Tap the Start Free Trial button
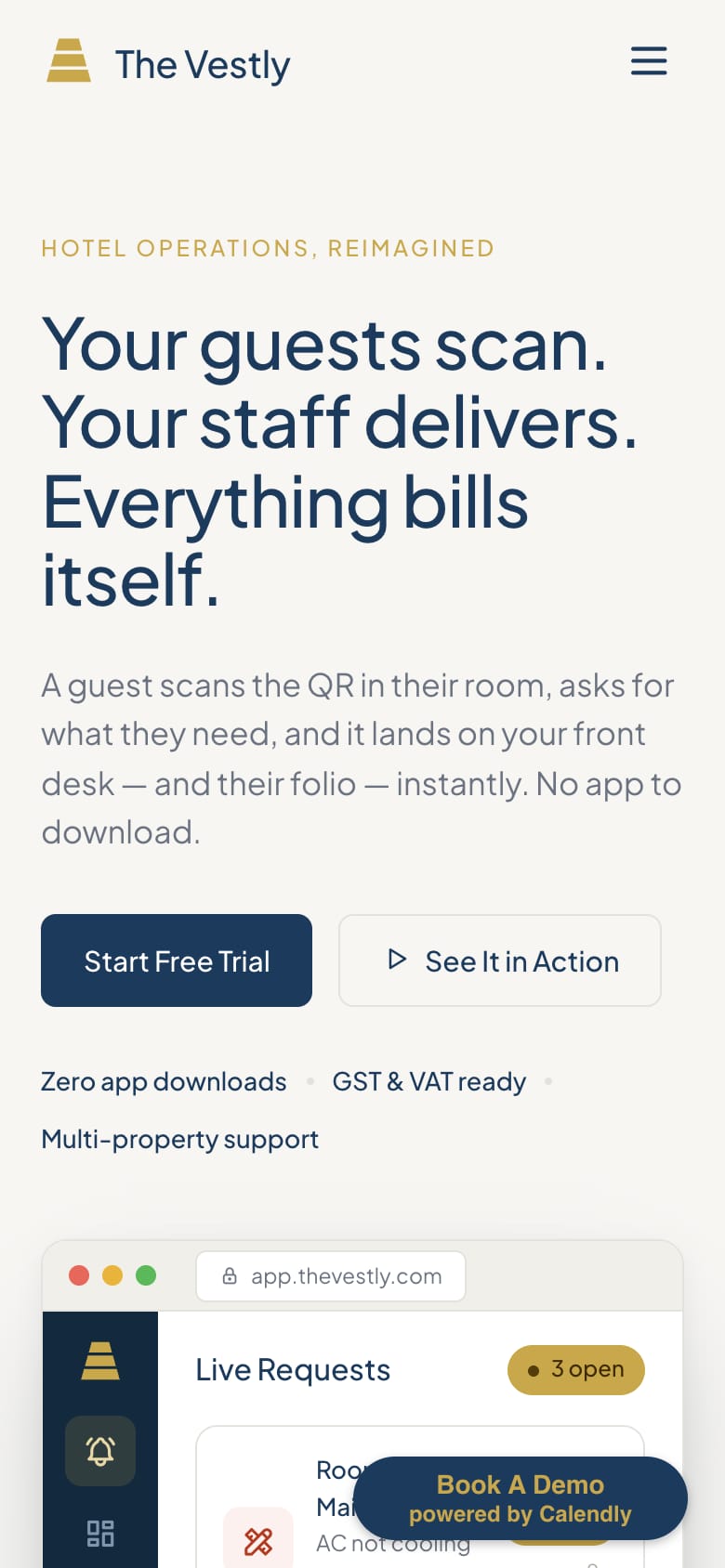This screenshot has width=725, height=1568. point(177,960)
